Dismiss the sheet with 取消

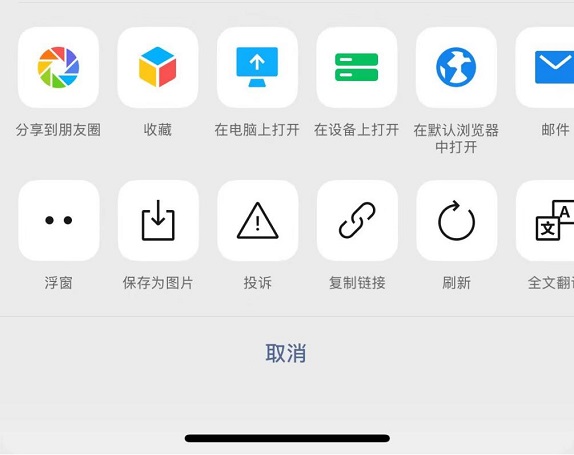click(286, 353)
